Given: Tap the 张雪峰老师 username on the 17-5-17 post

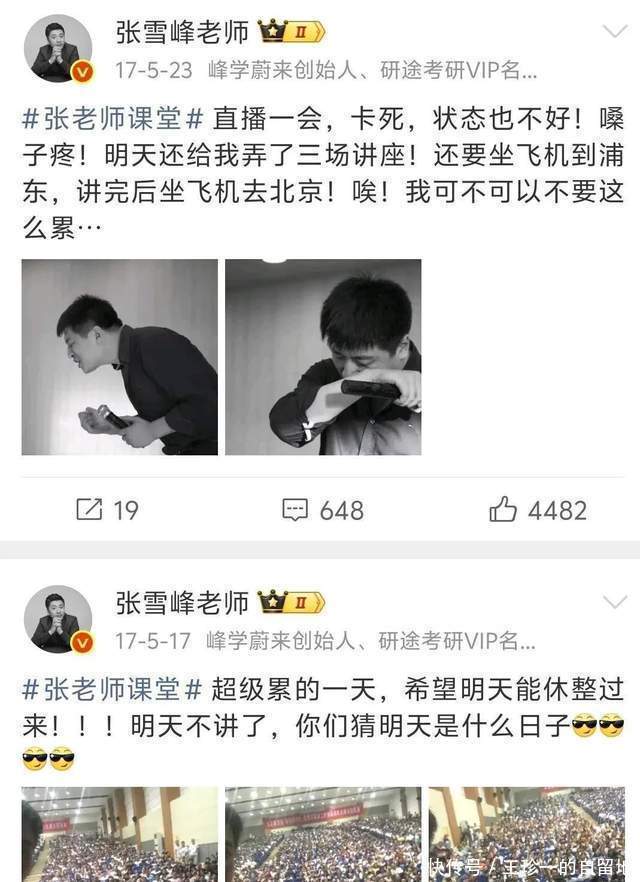Looking at the screenshot, I should coord(182,602).
